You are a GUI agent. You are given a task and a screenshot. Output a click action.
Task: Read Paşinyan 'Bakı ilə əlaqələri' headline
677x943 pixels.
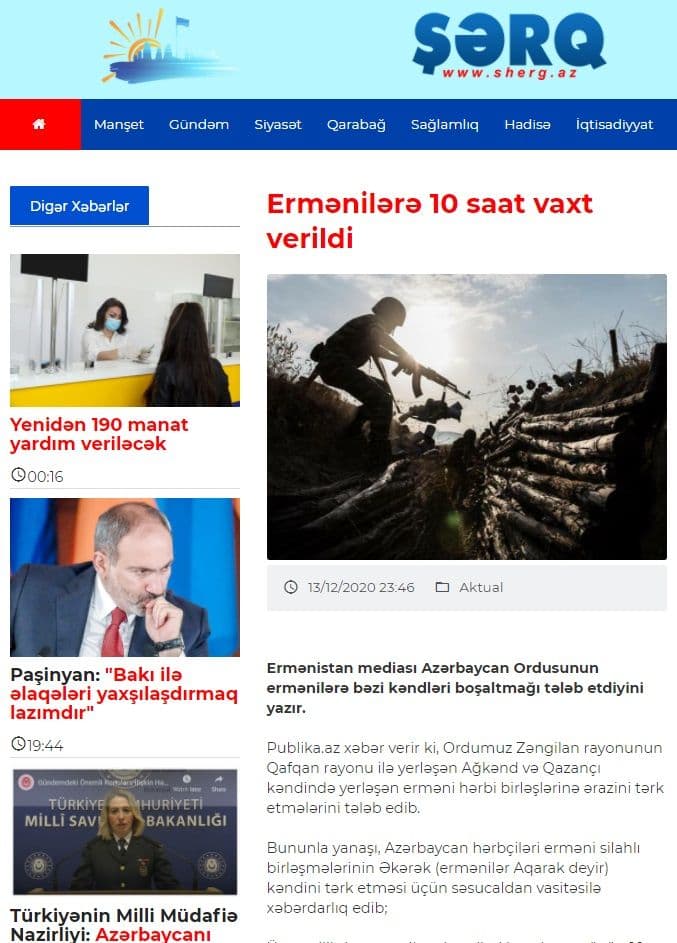[x=124, y=694]
